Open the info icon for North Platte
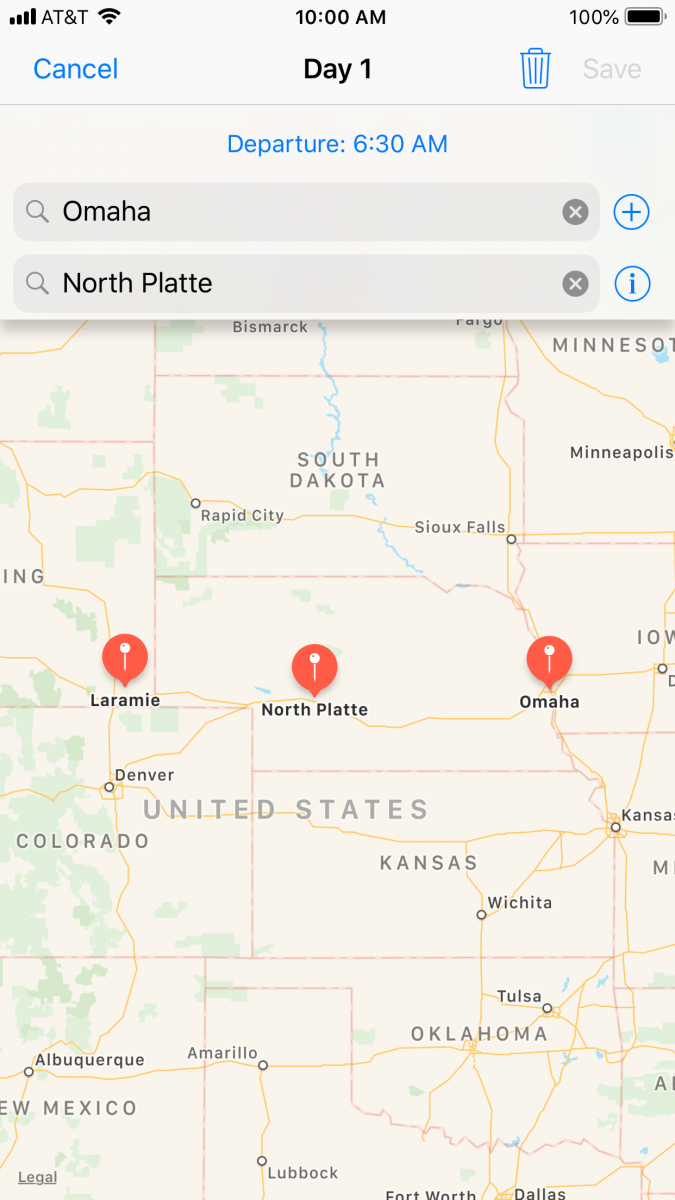The height and width of the screenshot is (1200, 675). [632, 284]
